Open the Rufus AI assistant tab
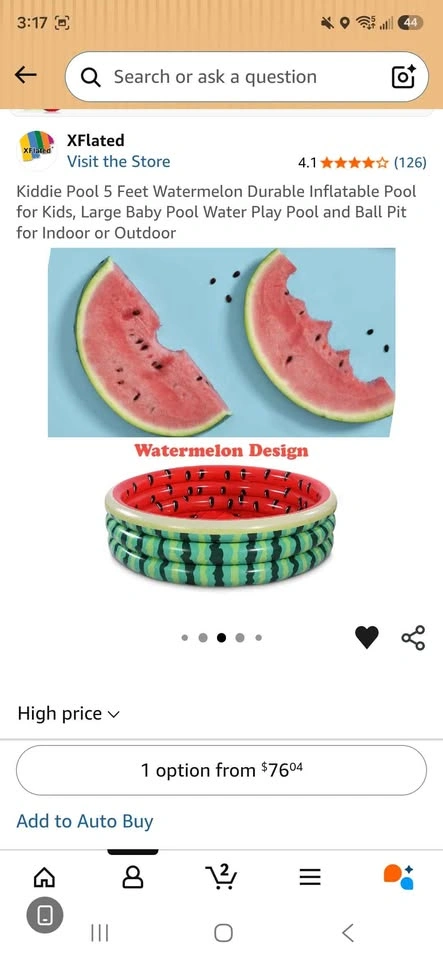The width and height of the screenshot is (443, 960). pyautogui.click(x=398, y=877)
